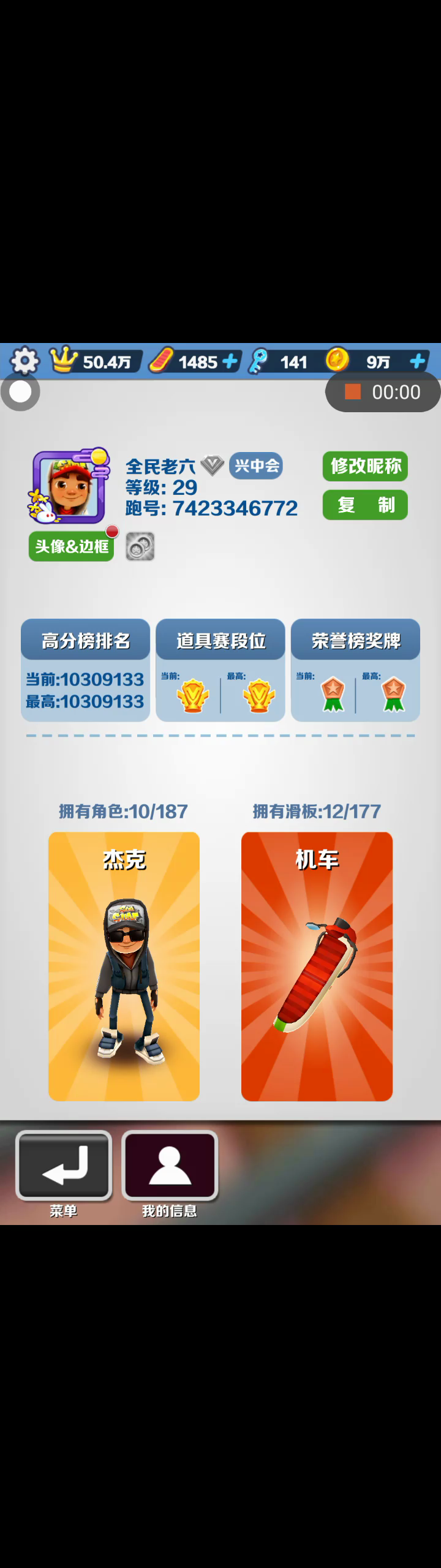Open the 荣誉榜奖牌 medals card
The image size is (441, 1568).
[355, 669]
